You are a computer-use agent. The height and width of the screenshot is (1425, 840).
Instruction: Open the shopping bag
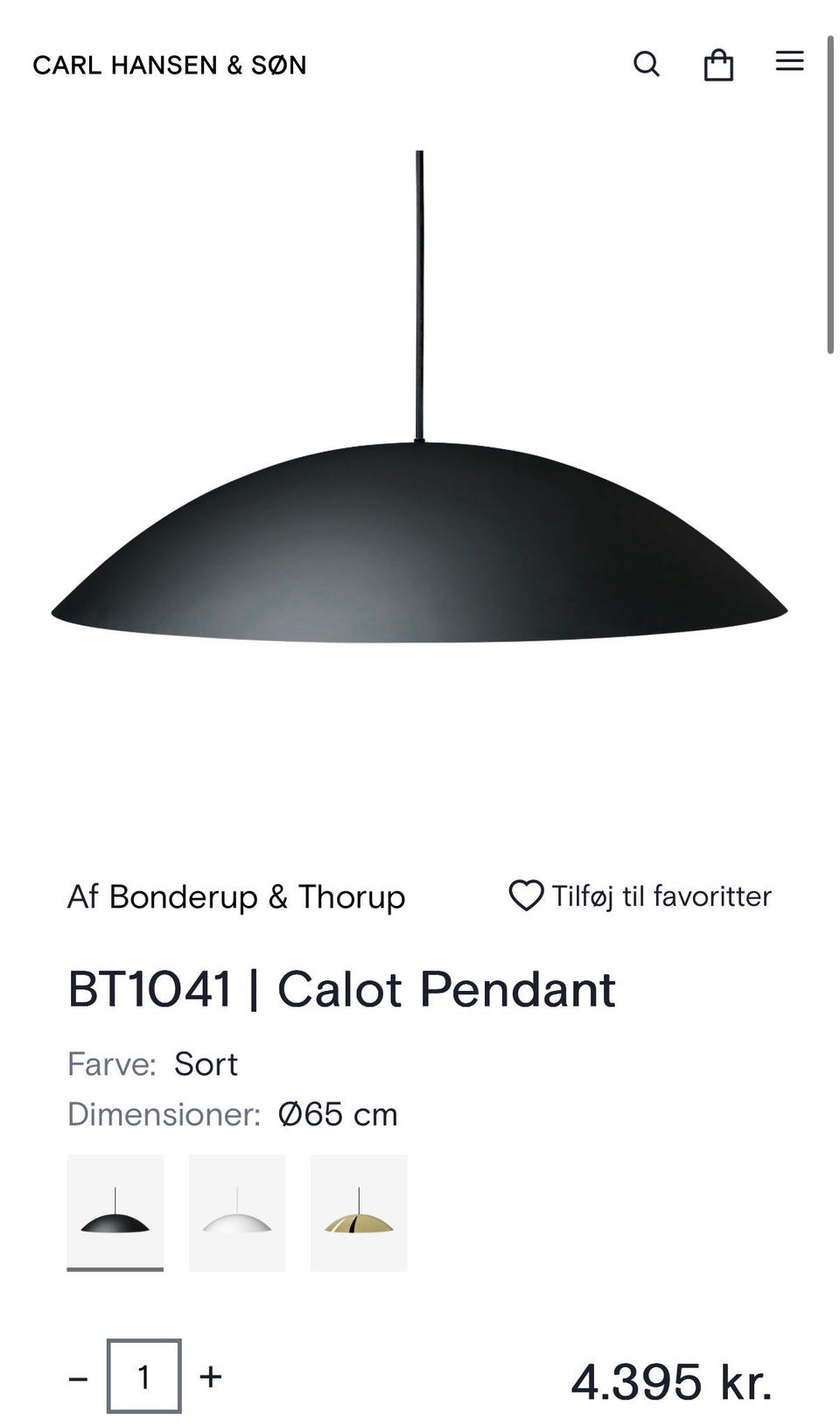pyautogui.click(x=718, y=65)
